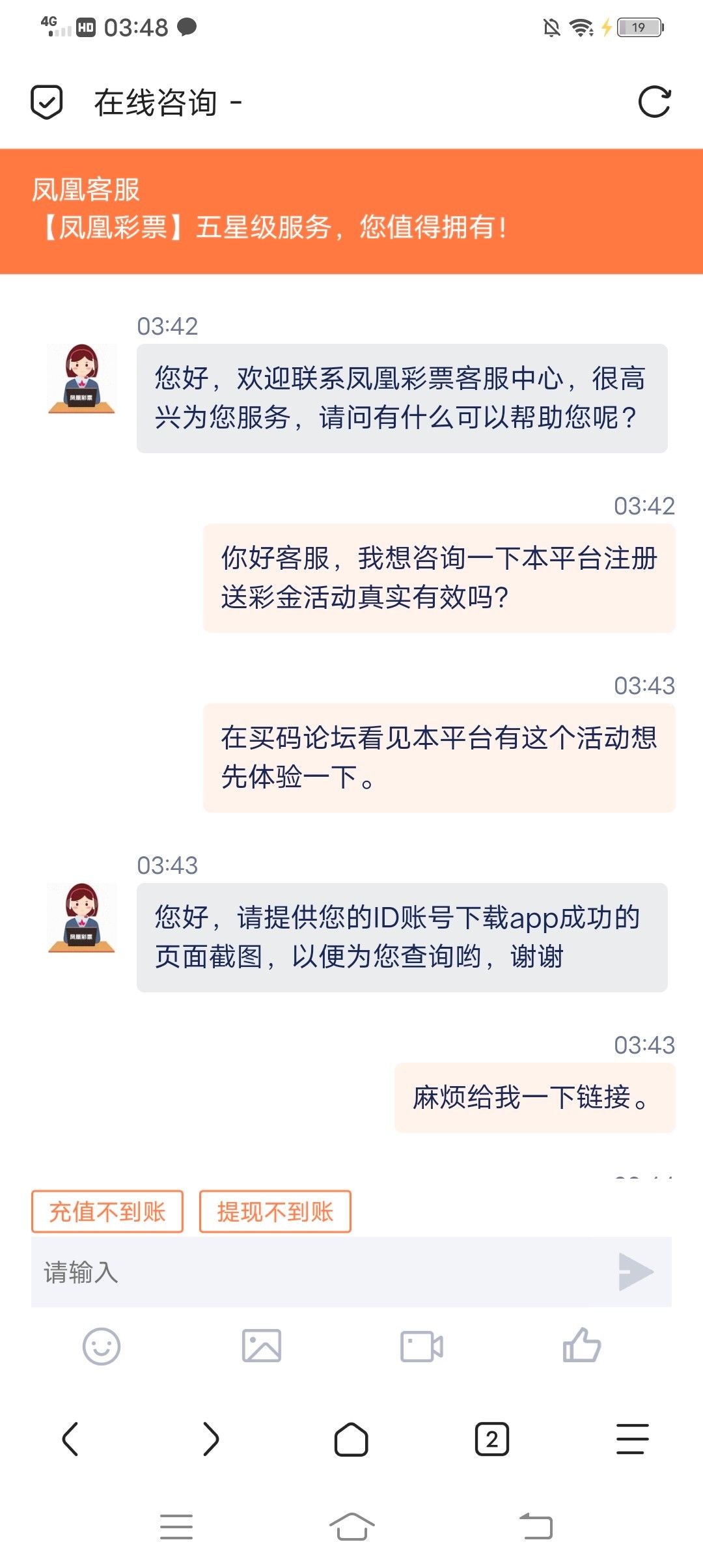703x1568 pixels.
Task: Tap the 充值不到账 quick reply button
Action: pos(107,1211)
